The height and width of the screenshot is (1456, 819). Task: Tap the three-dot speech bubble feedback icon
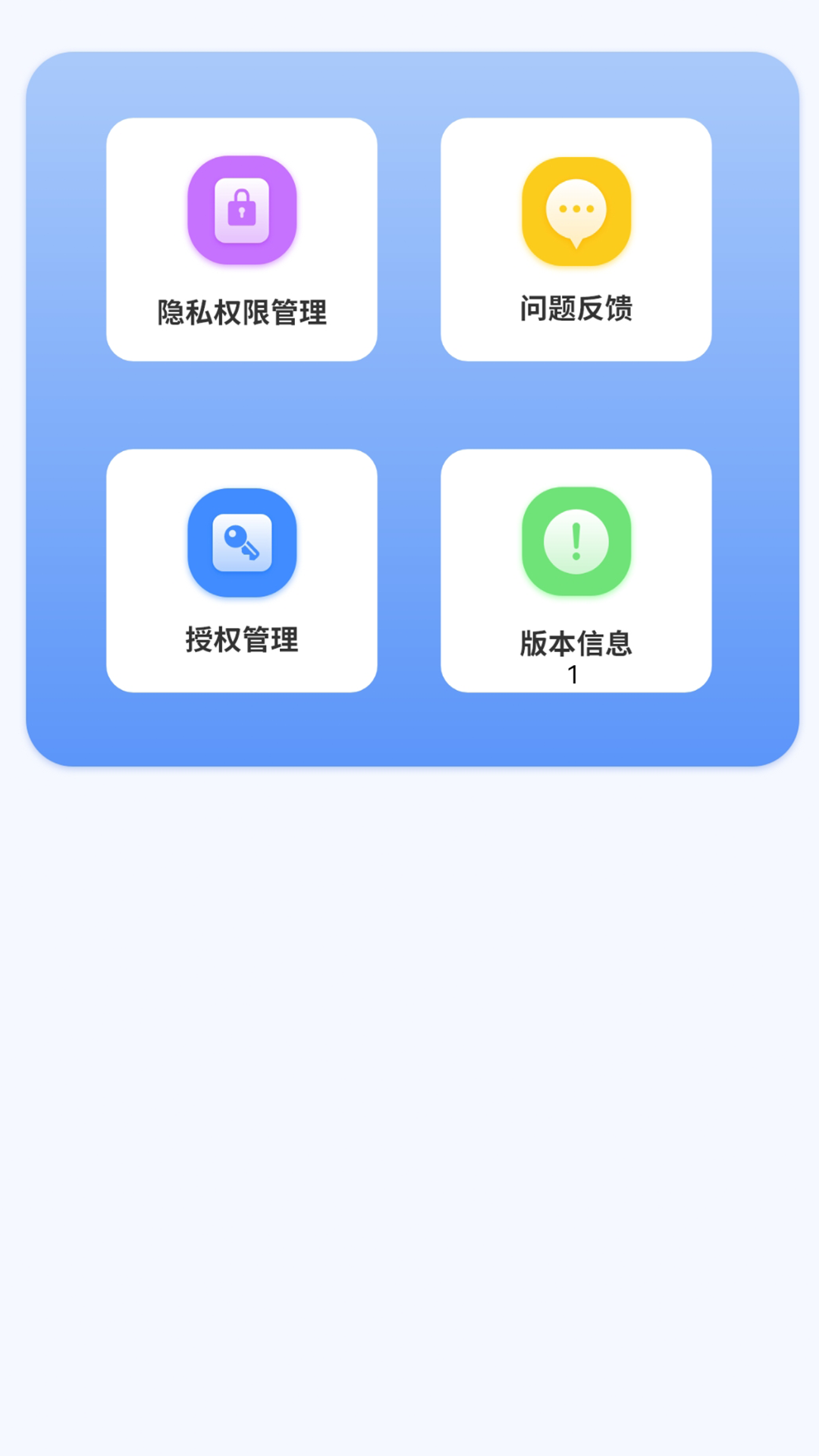pos(576,206)
